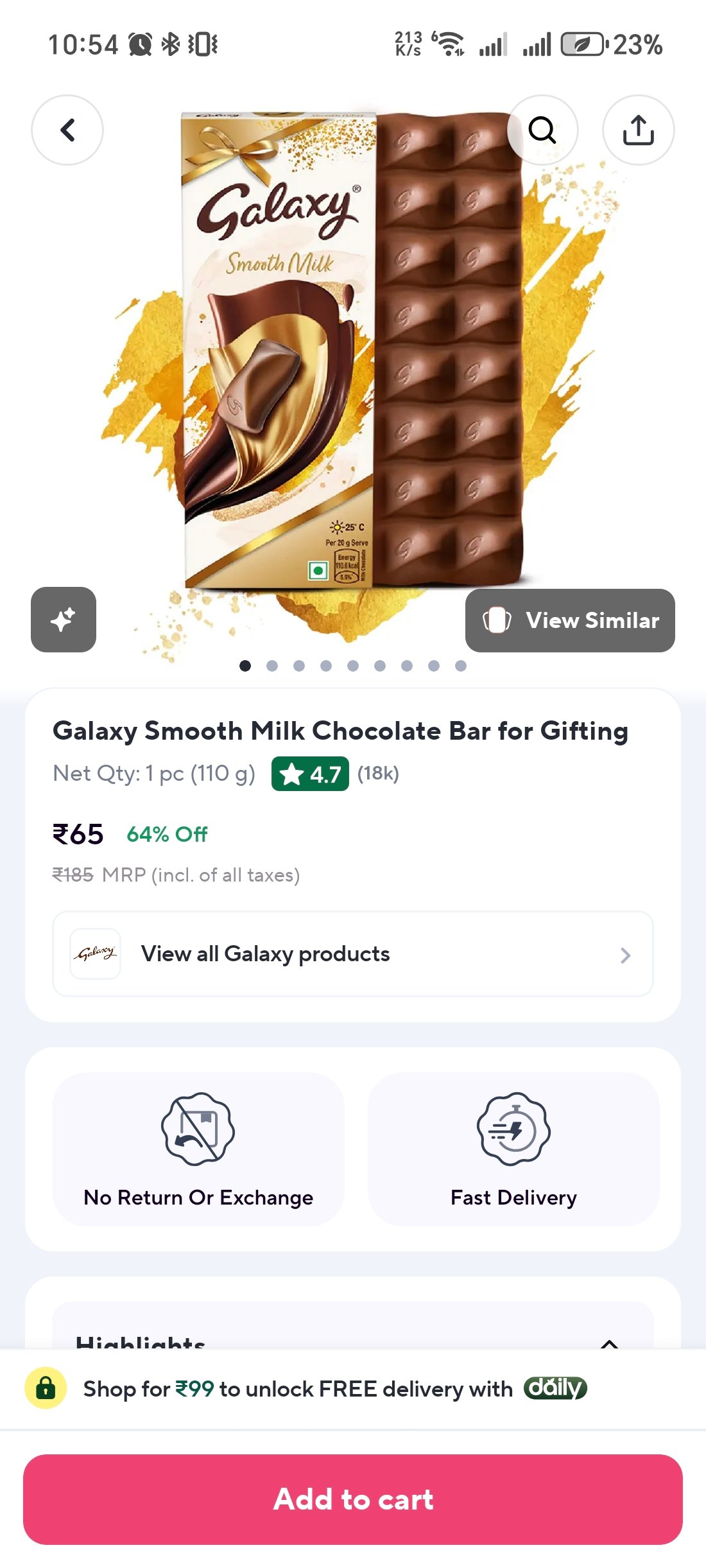This screenshot has height=1568, width=706.
Task: Open the free delivery with daily banner
Action: pos(334,1389)
